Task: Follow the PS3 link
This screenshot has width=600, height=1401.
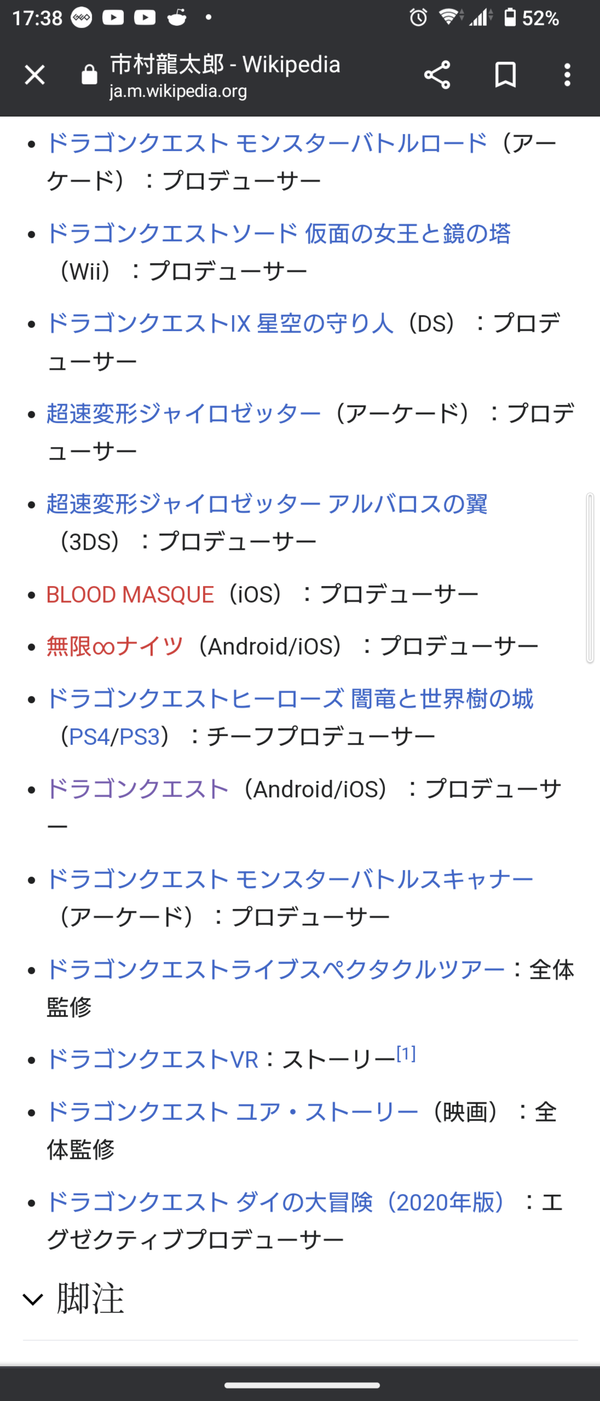Action: pyautogui.click(x=139, y=737)
